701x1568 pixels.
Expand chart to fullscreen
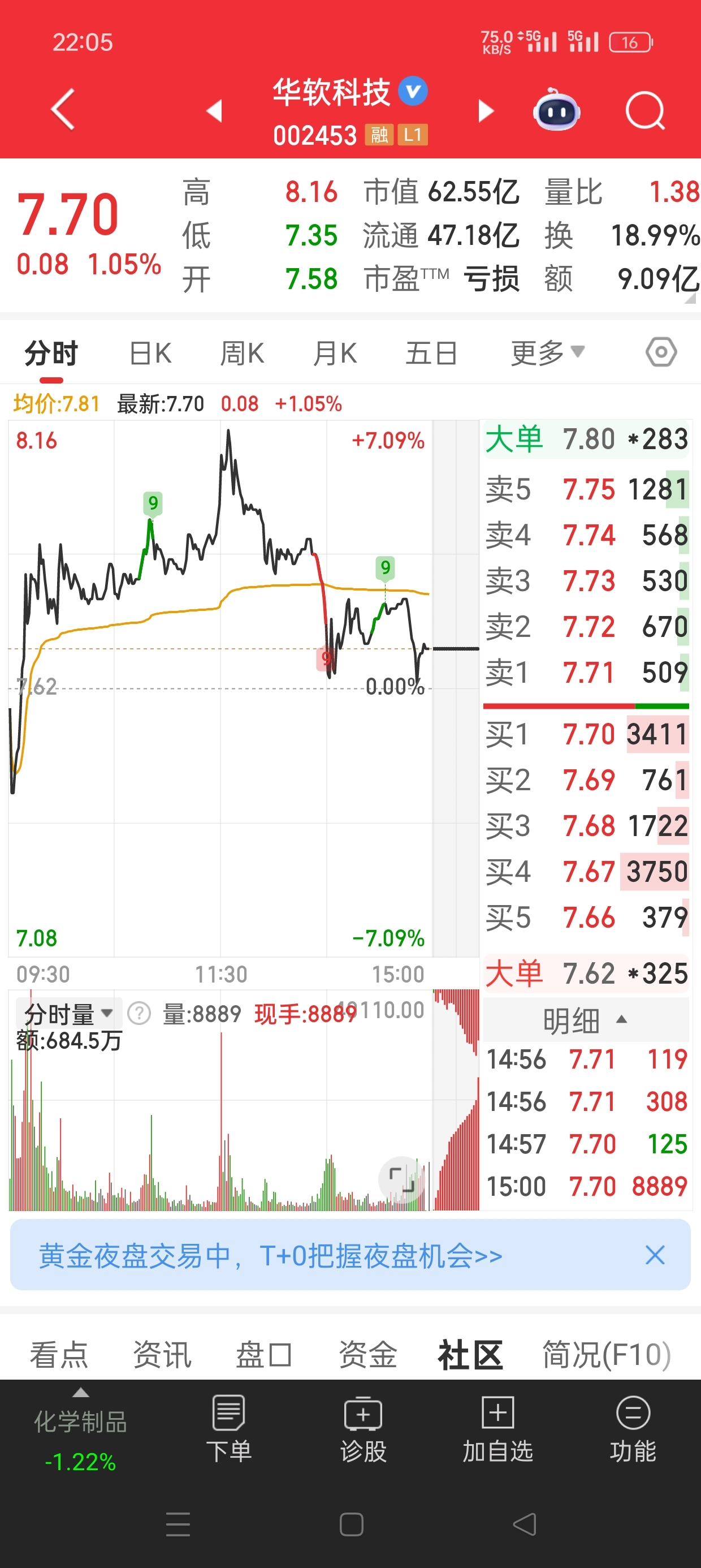click(x=401, y=1179)
